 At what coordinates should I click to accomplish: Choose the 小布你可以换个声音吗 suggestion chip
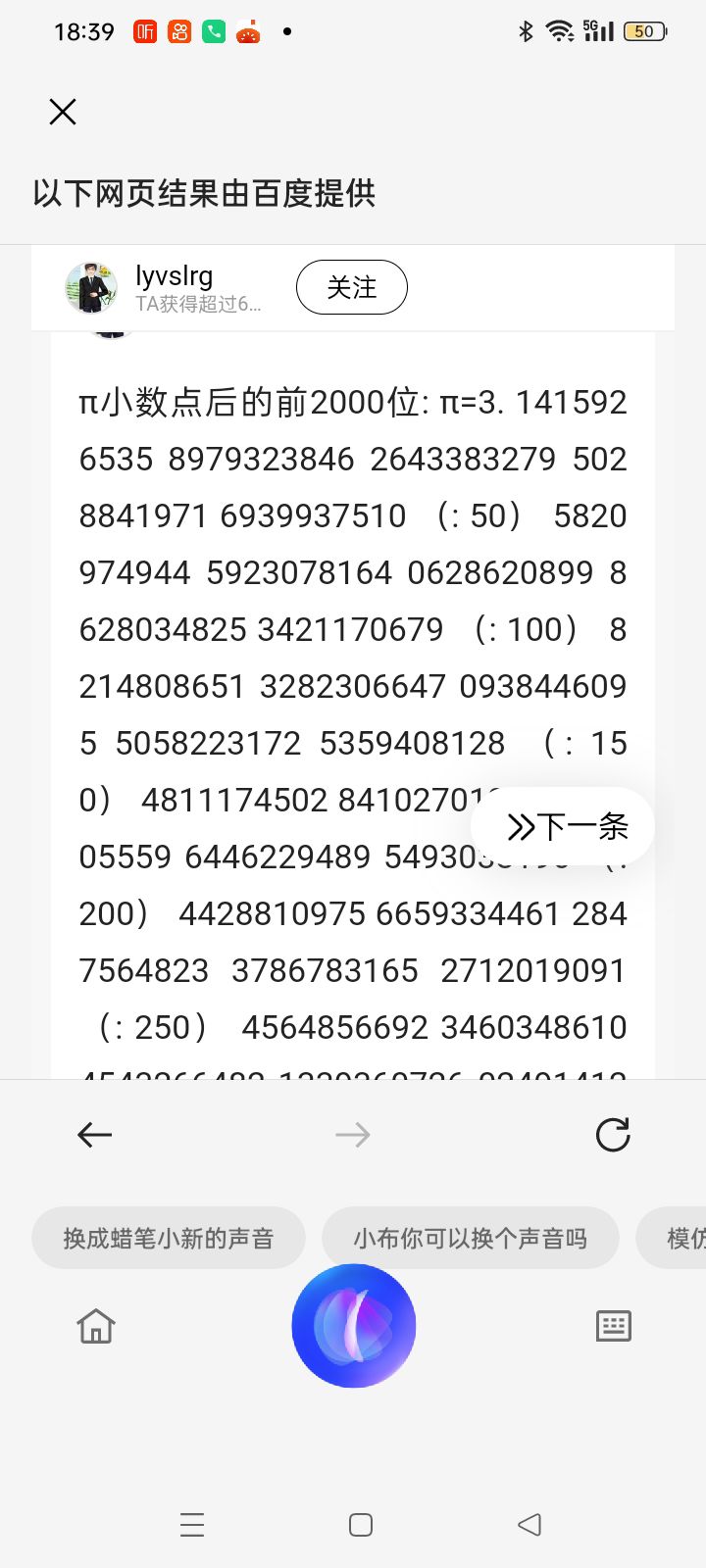pos(471,1238)
